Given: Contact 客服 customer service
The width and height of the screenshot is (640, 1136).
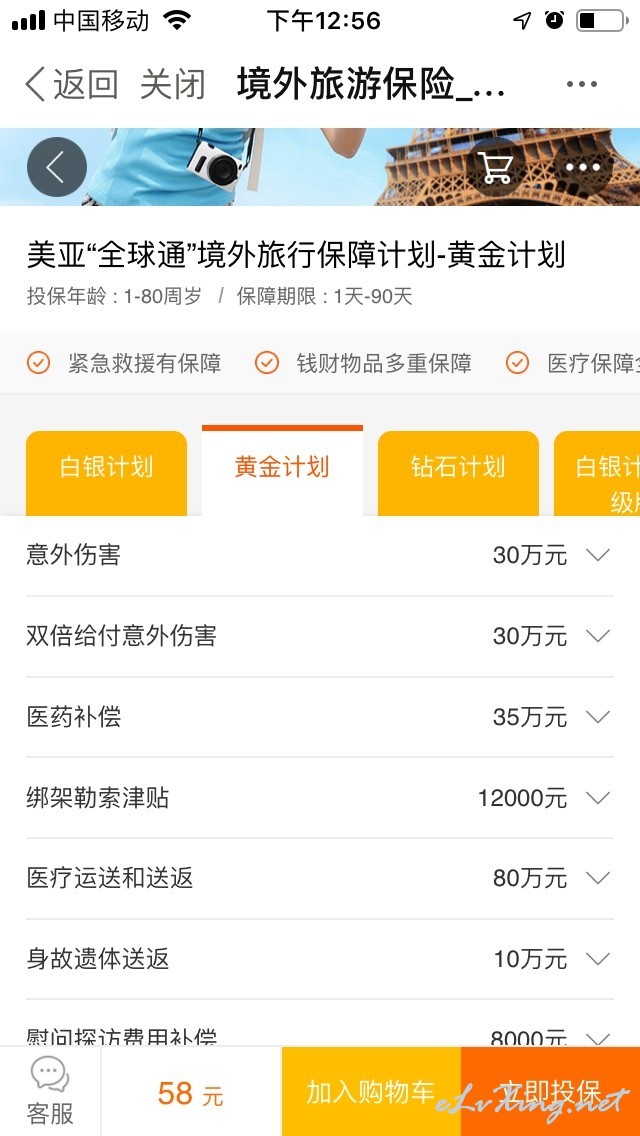Looking at the screenshot, I should [50, 1091].
